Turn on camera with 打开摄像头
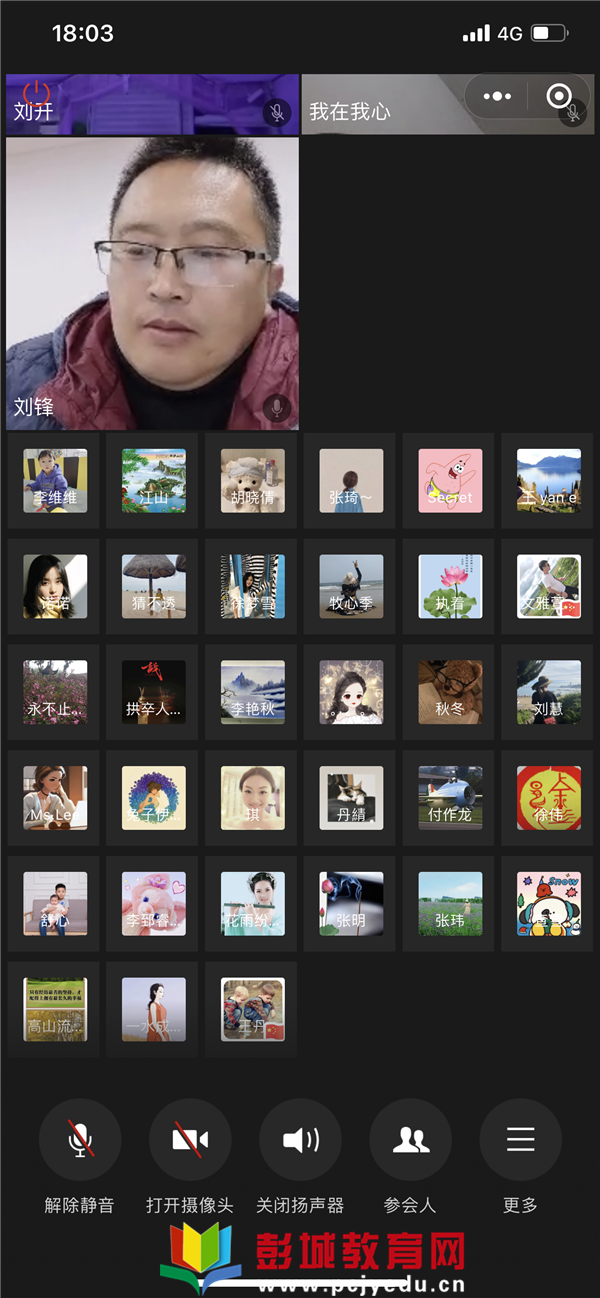 [190, 1140]
